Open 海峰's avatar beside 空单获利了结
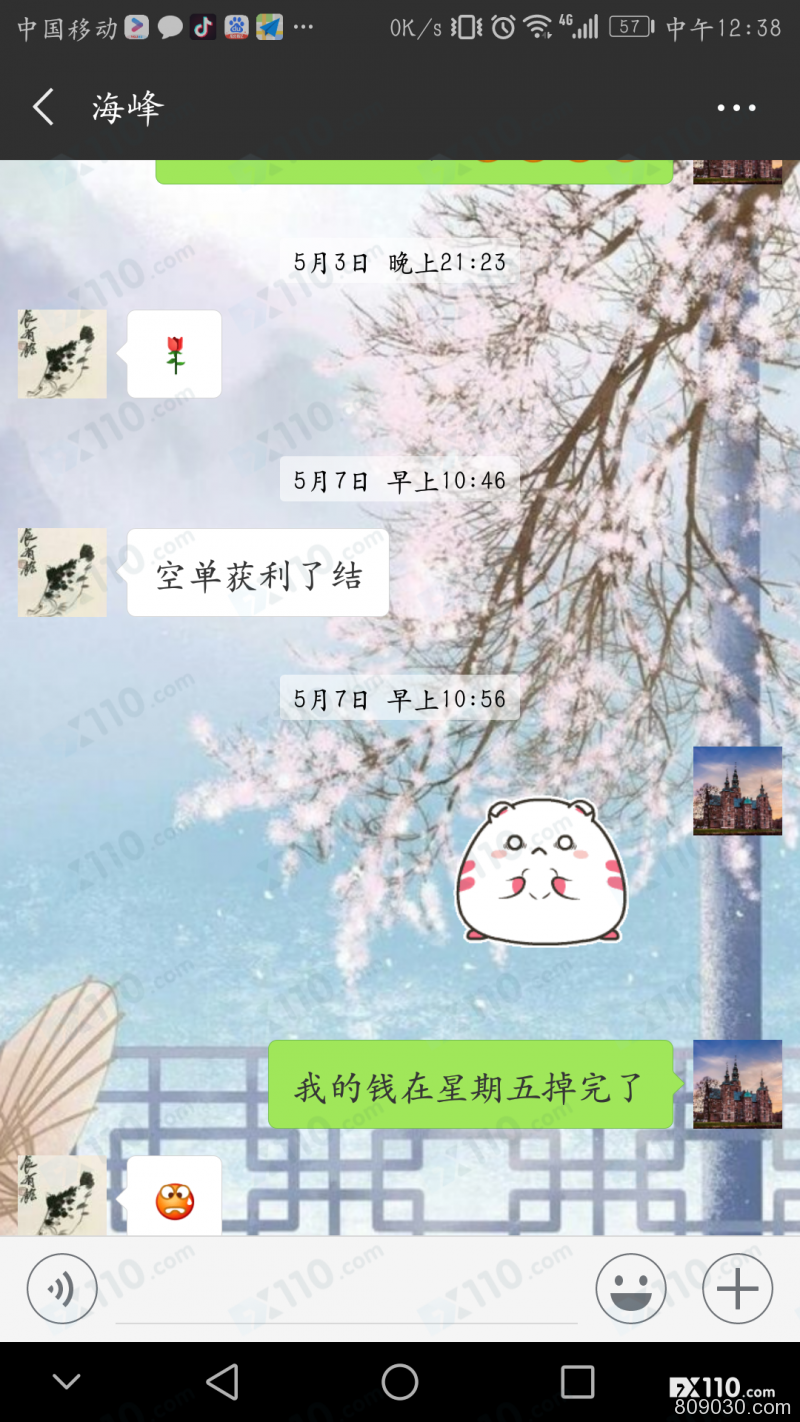This screenshot has width=800, height=1422. coord(62,572)
